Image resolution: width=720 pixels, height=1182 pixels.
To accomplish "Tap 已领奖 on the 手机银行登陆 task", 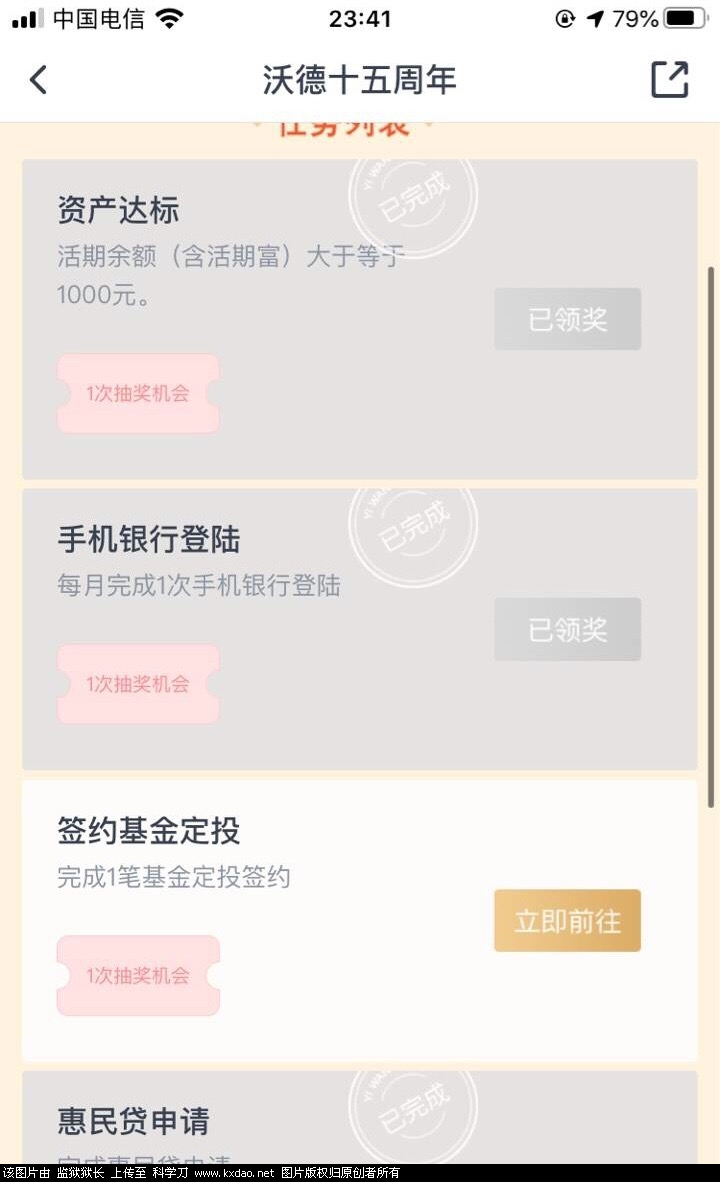I will point(567,630).
